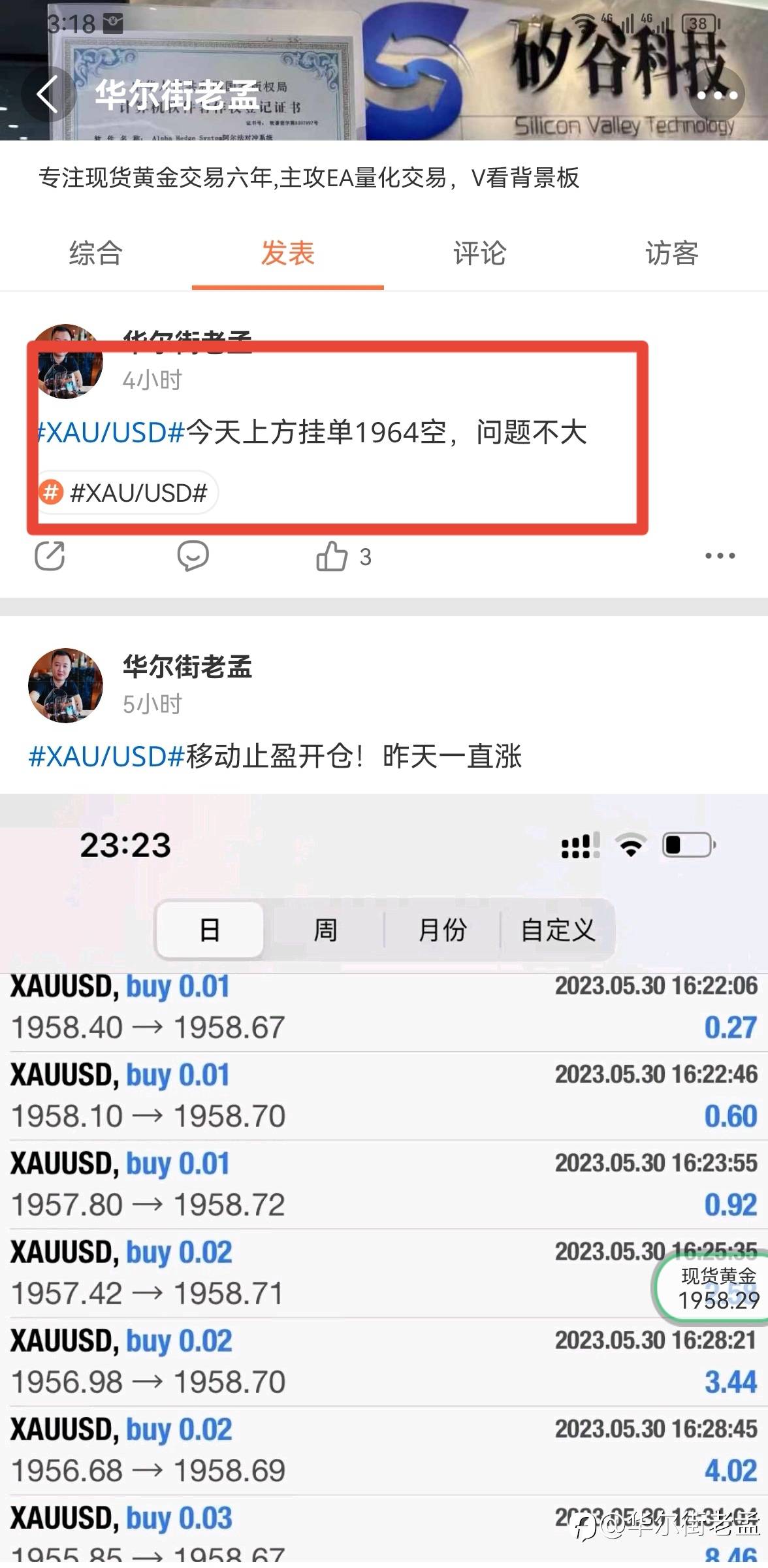Switch to the 评论 tab
The image size is (768, 1568).
point(479,253)
